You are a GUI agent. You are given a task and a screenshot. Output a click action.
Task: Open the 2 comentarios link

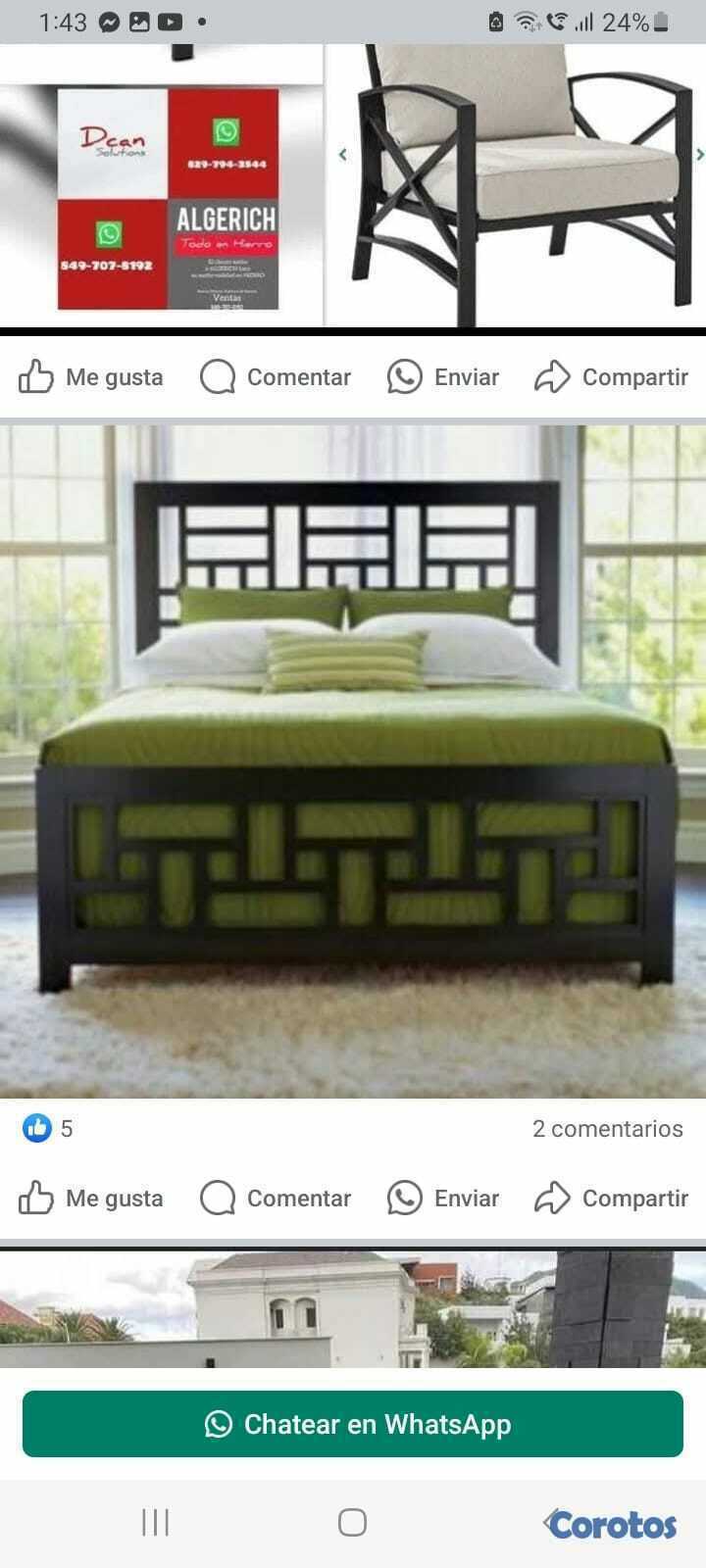pos(608,1129)
